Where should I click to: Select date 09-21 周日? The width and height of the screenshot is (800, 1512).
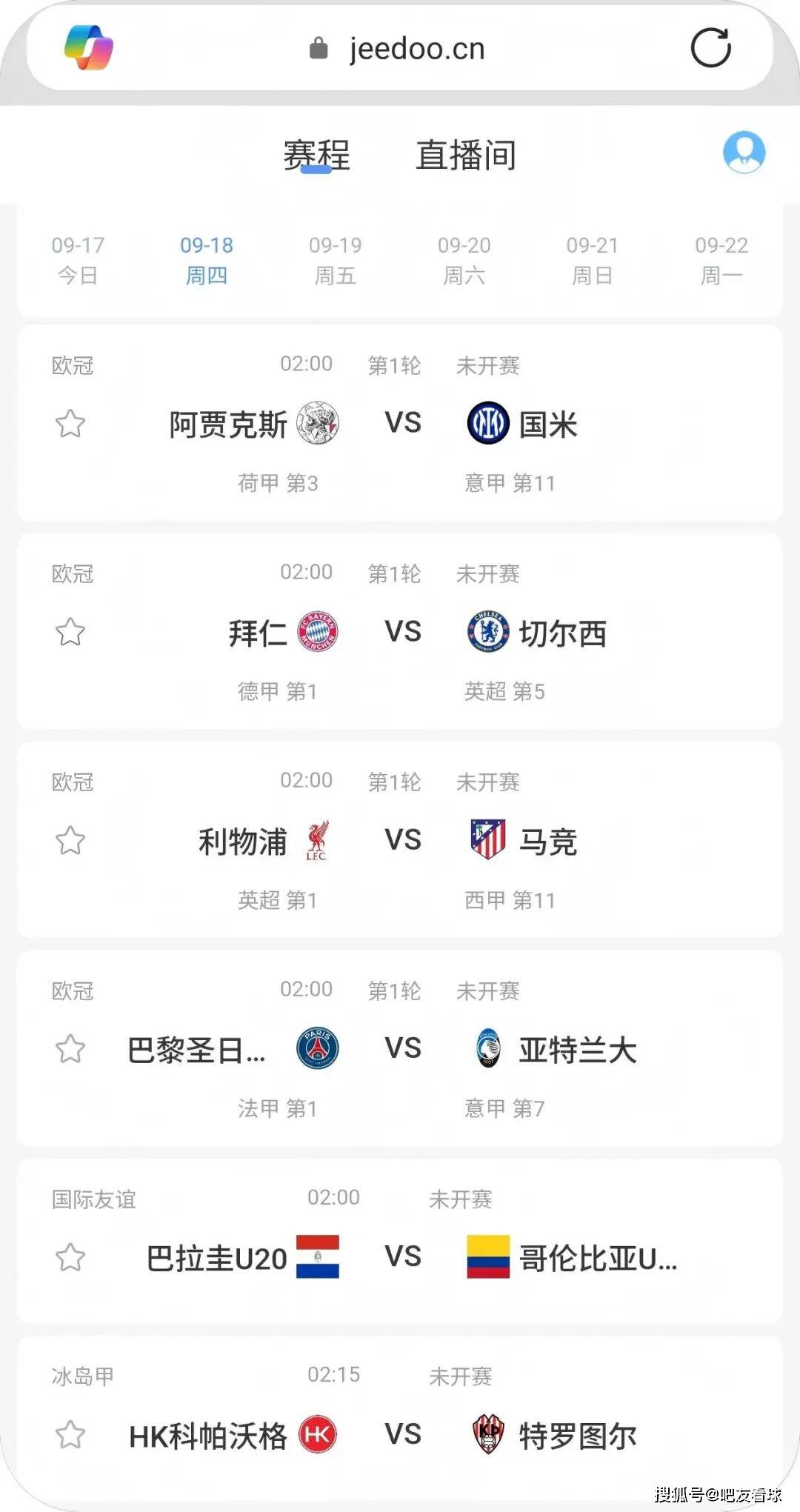(592, 260)
